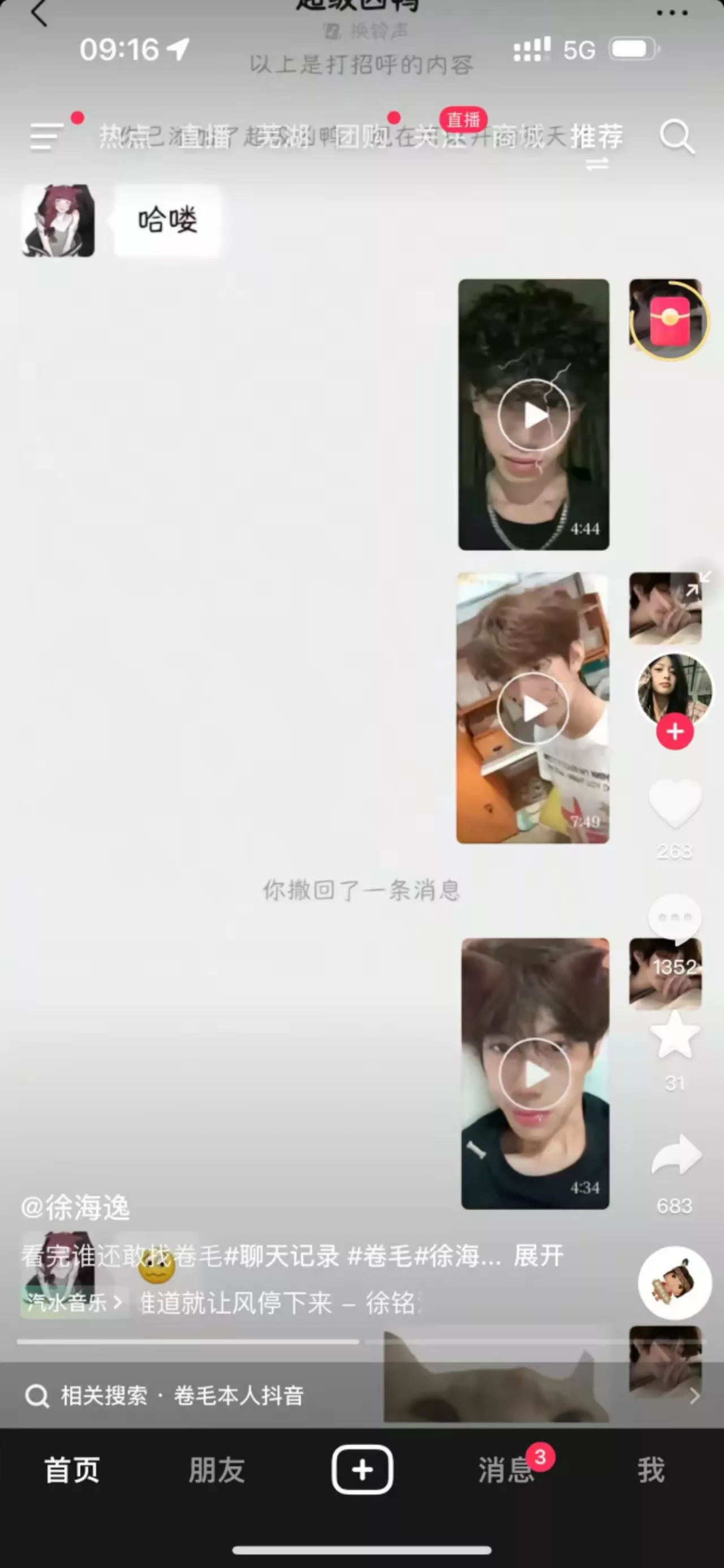Switch to the 热点 tab
This screenshot has height=1568, width=724.
coord(125,136)
